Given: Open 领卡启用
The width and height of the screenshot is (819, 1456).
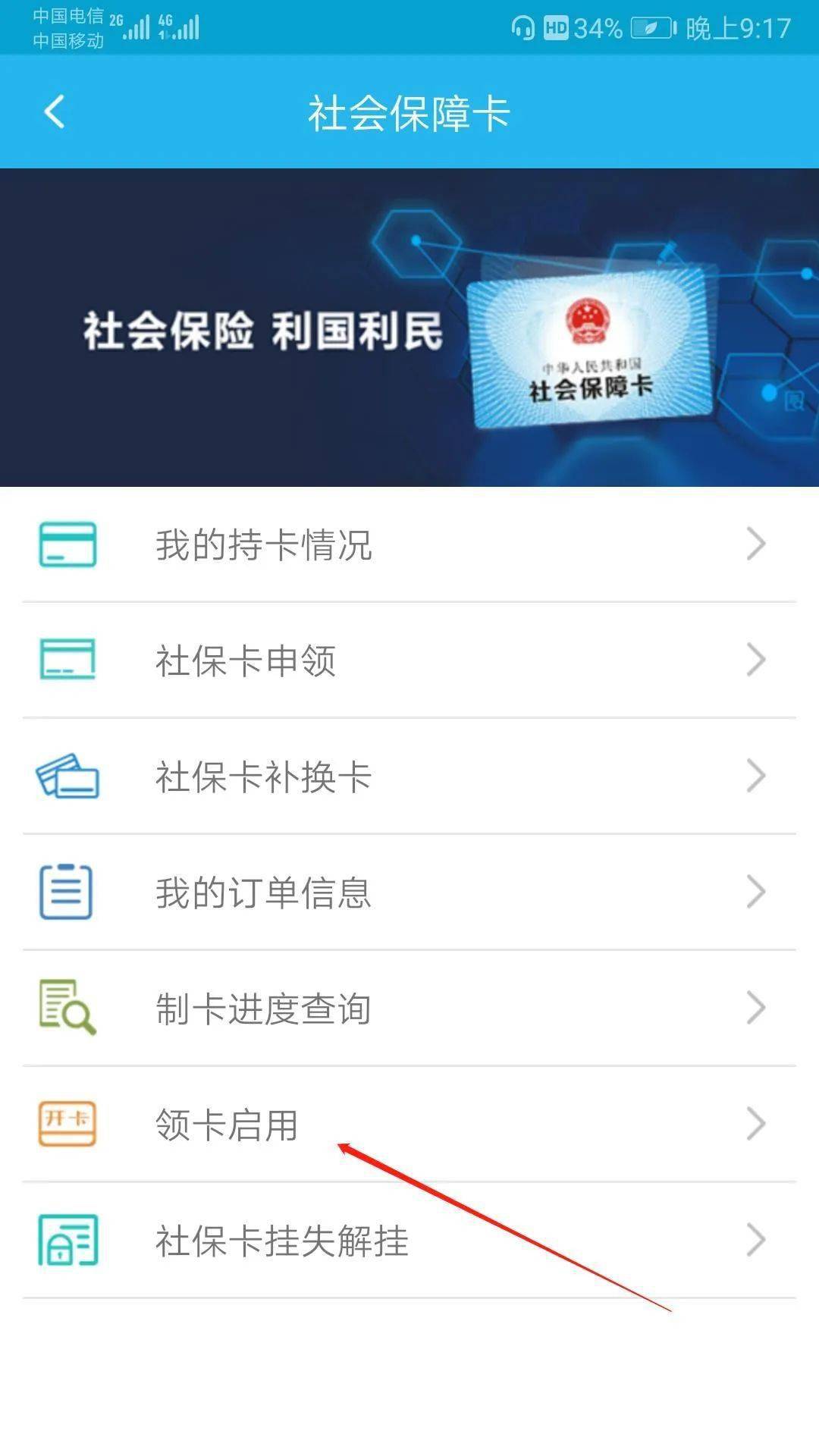Looking at the screenshot, I should pos(409,1124).
